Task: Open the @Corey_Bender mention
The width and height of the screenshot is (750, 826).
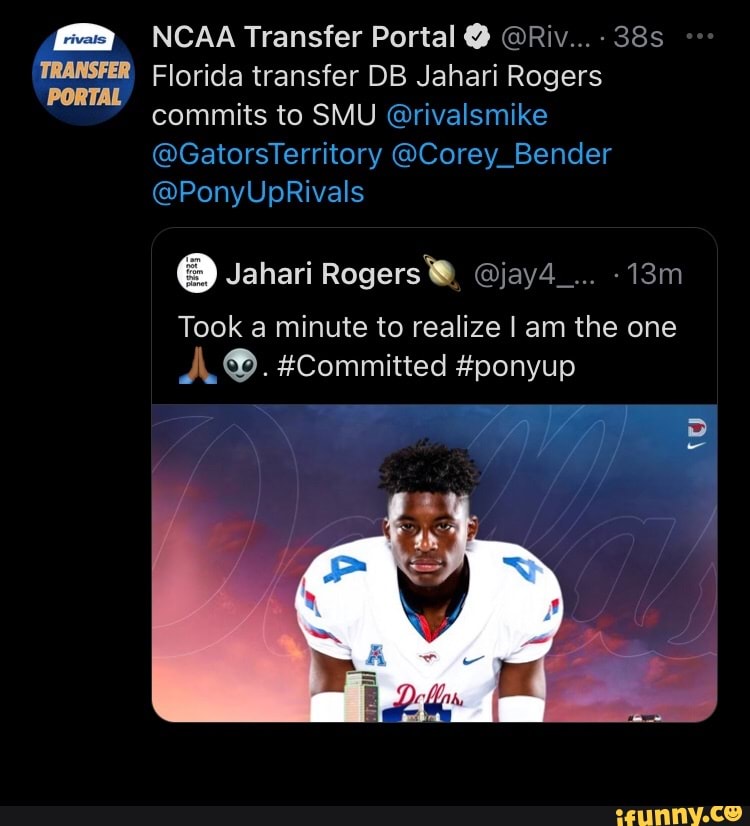Action: (501, 154)
